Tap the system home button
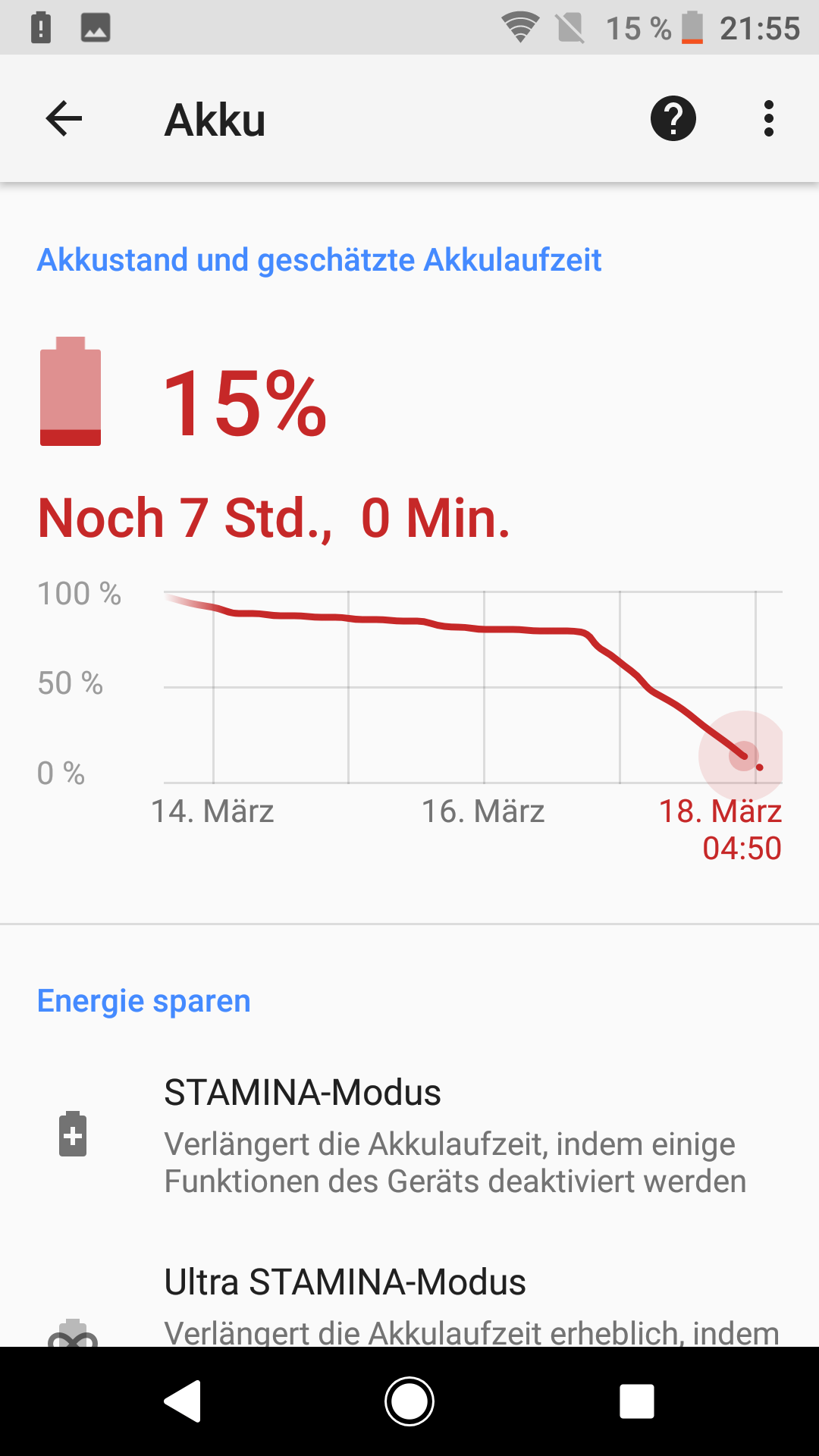This screenshot has height=1456, width=819. (409, 1401)
